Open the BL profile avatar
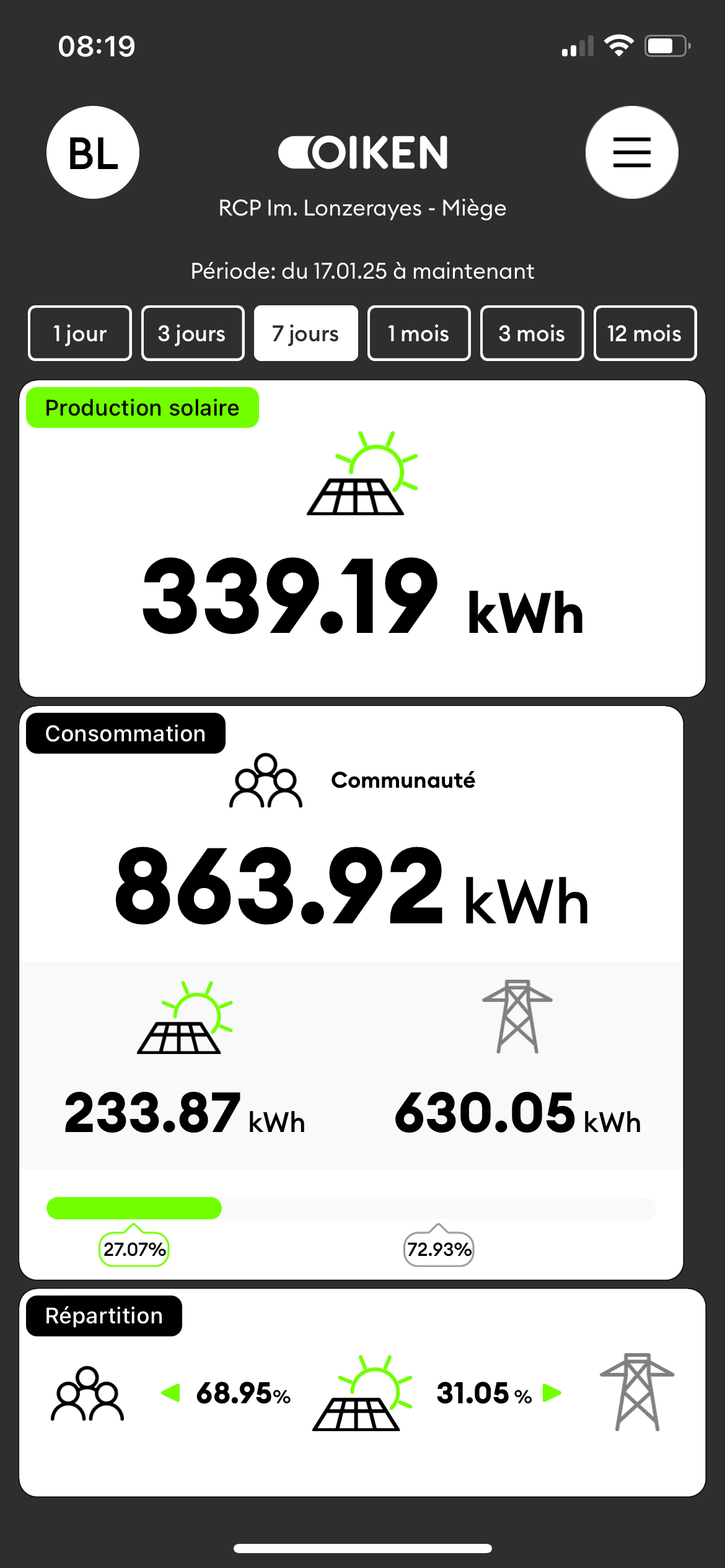The image size is (725, 1568). click(x=93, y=152)
